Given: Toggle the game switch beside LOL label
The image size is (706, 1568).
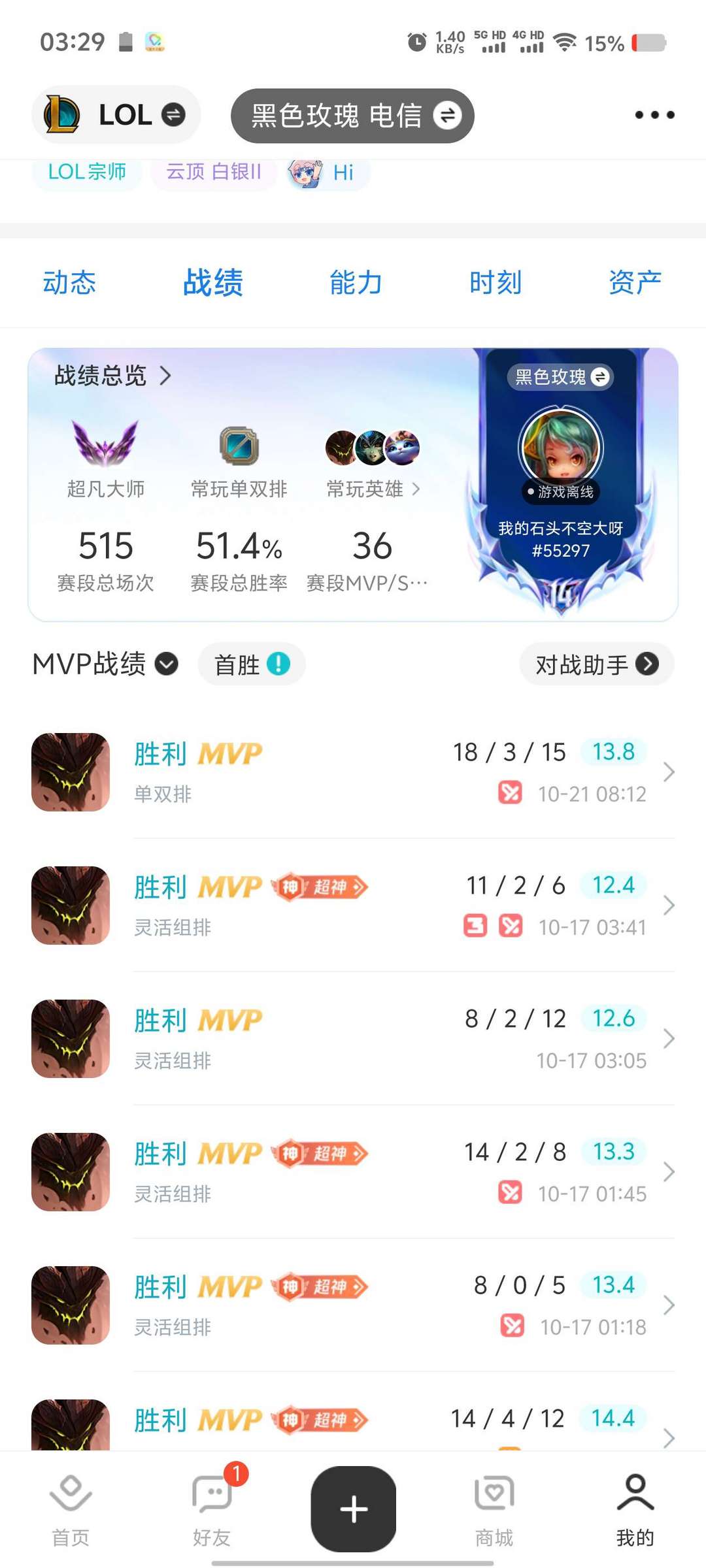Looking at the screenshot, I should (x=171, y=114).
